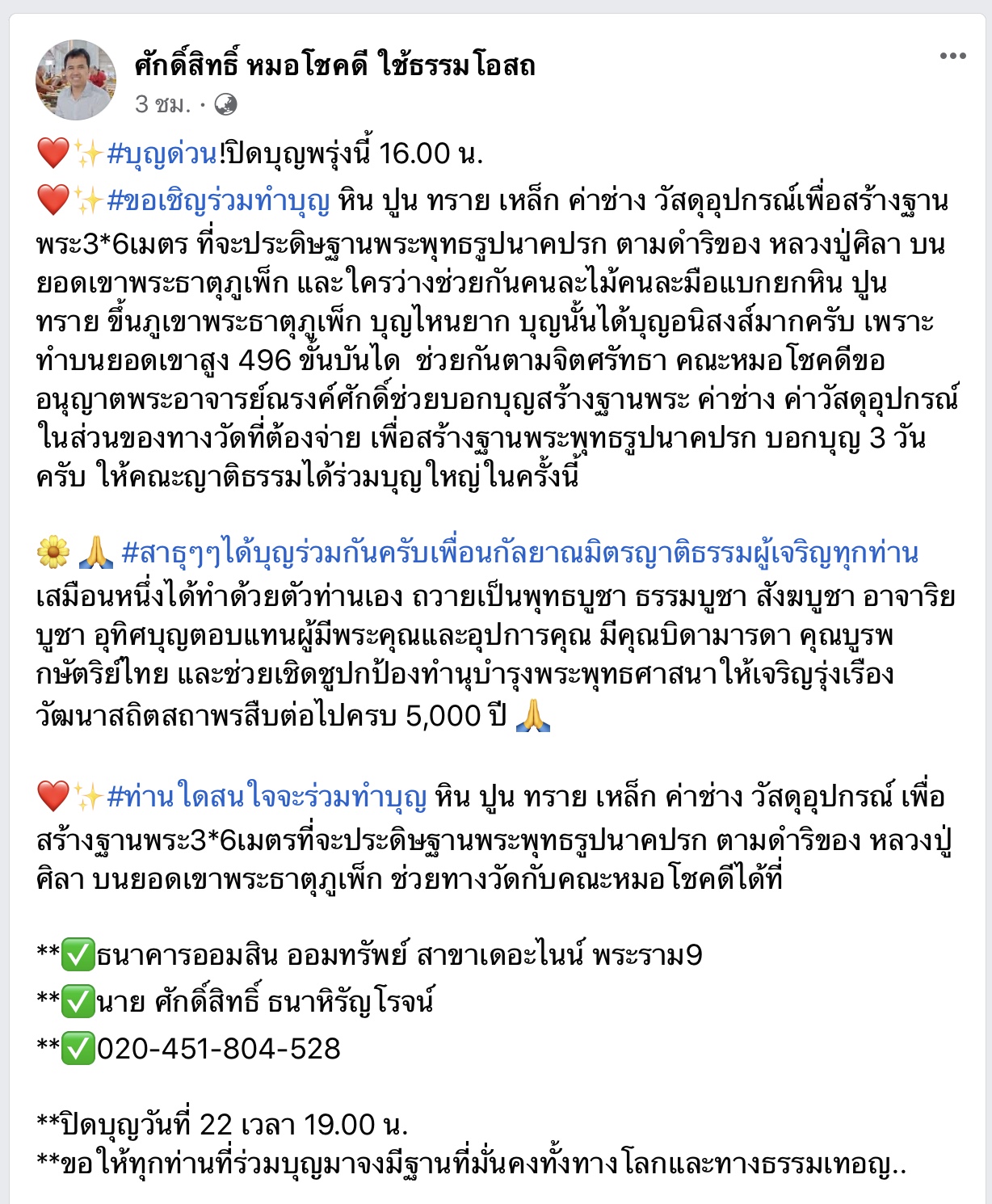The image size is (992, 1204).
Task: Tap the #บุญด่วน hashtag
Action: pyautogui.click(x=162, y=153)
